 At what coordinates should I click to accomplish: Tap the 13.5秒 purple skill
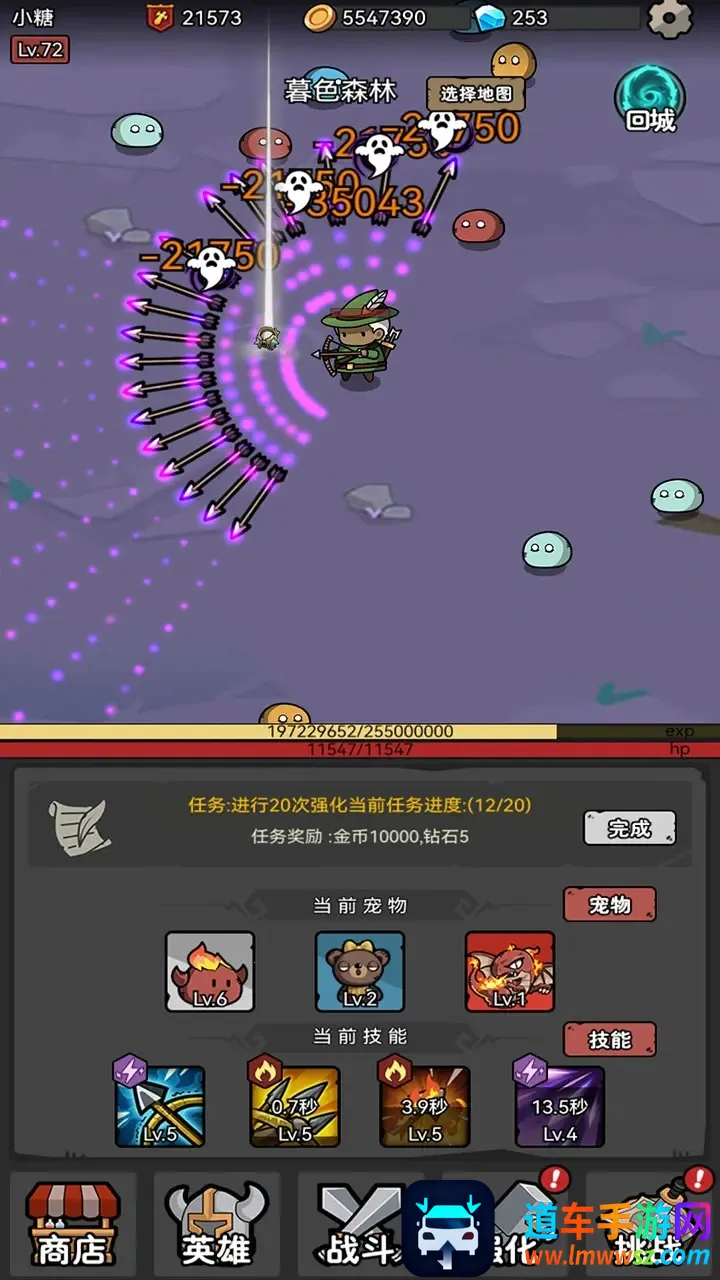[x=559, y=1106]
